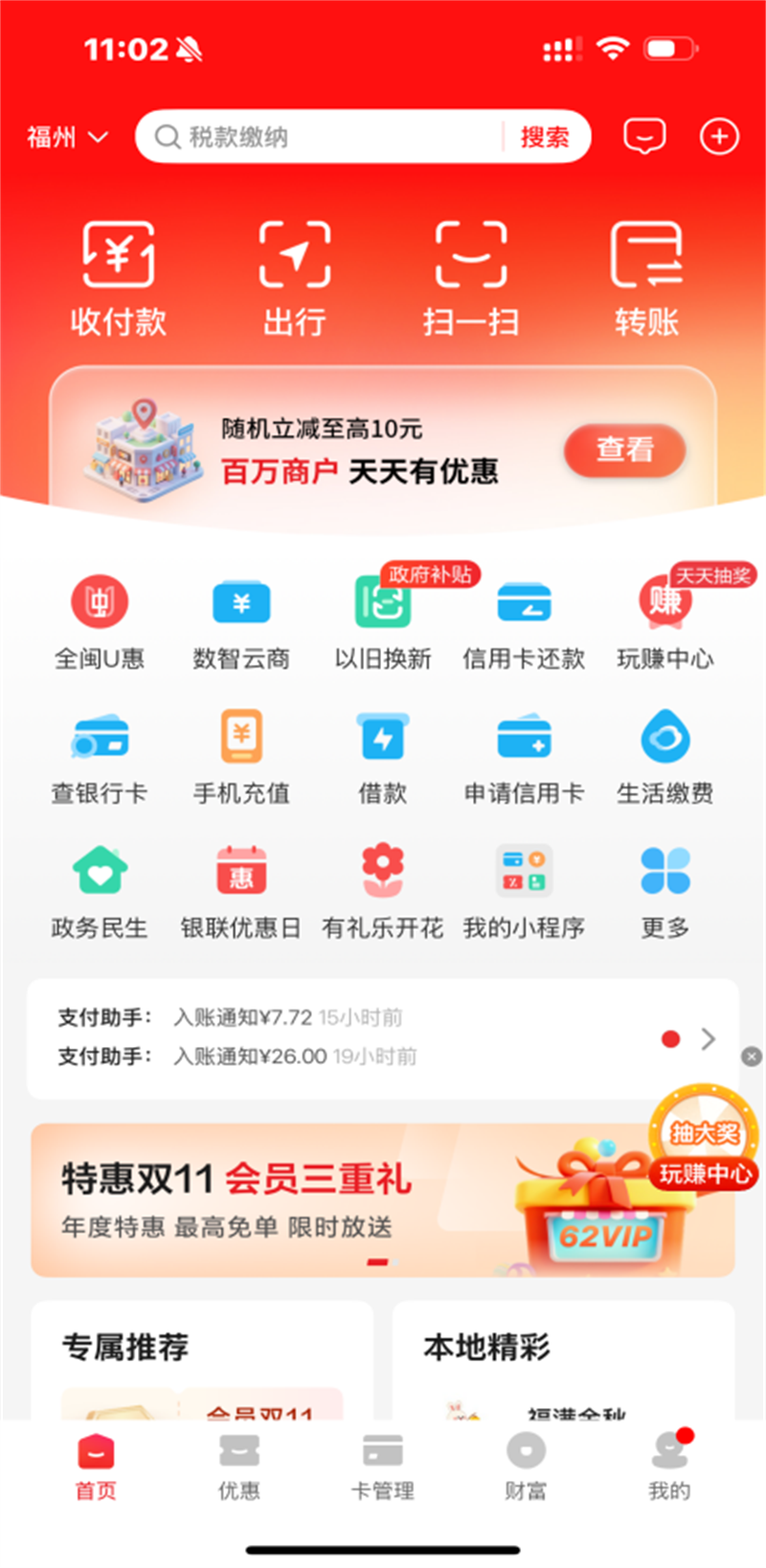Tap the 税款缴纳 search field

pos(326,137)
